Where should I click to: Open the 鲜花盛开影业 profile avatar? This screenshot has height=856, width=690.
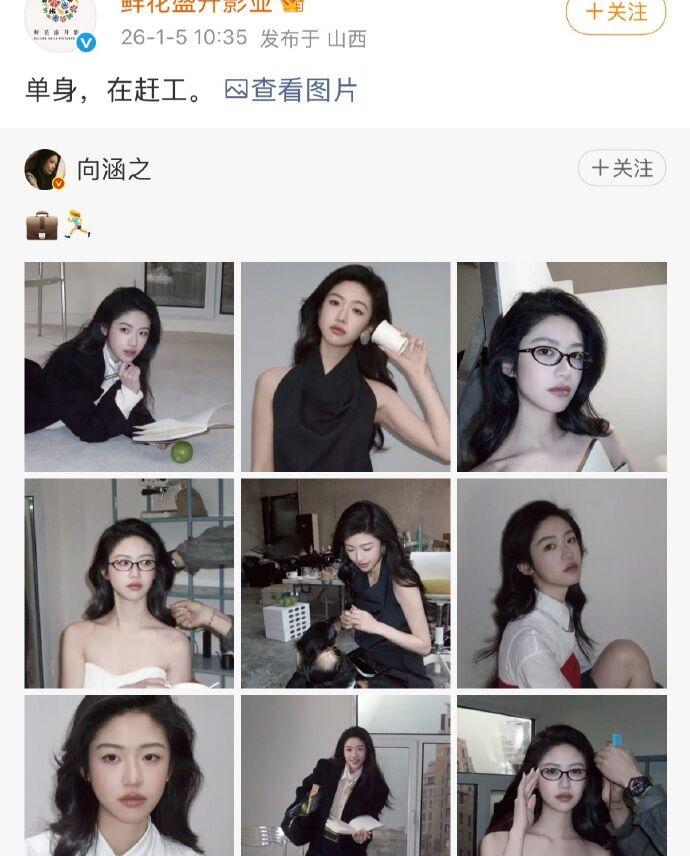pyautogui.click(x=60, y=20)
